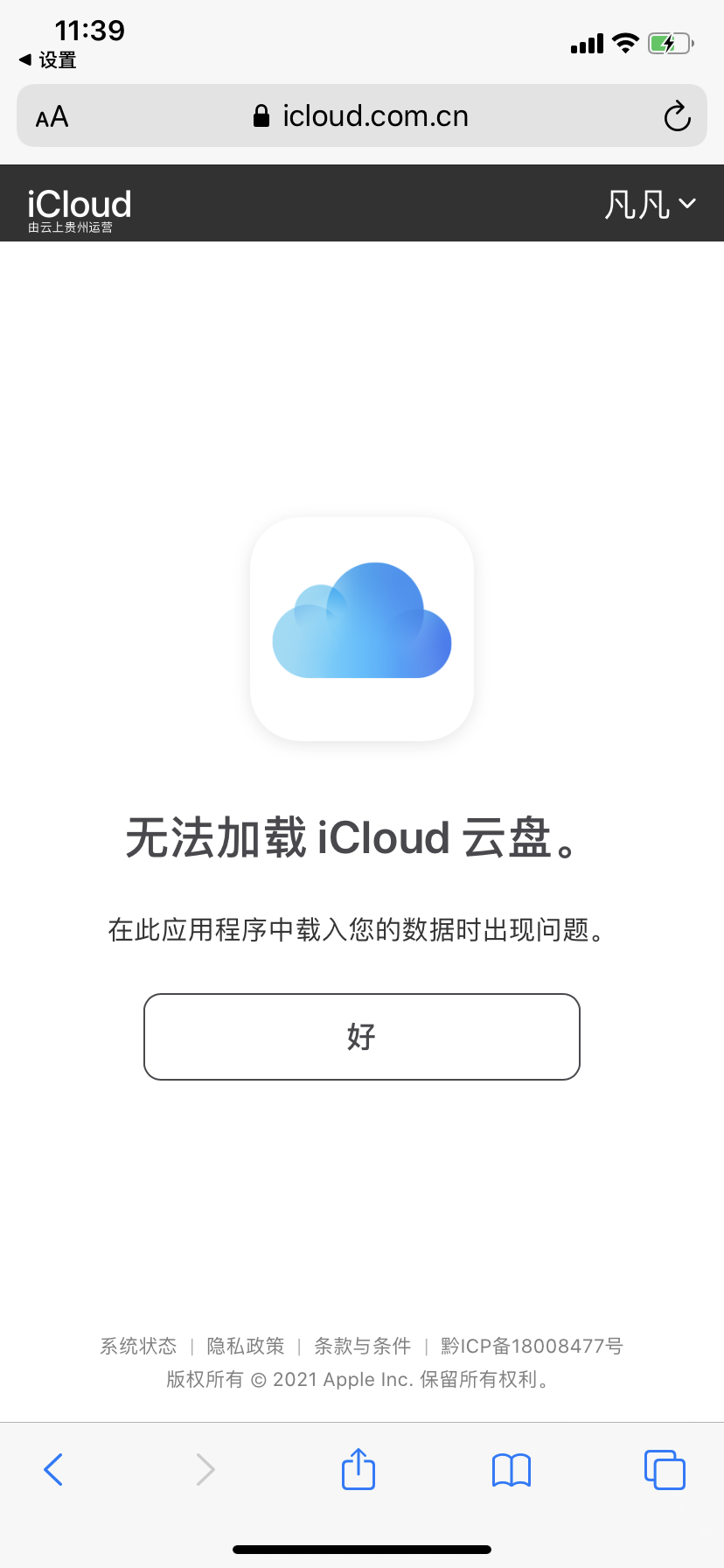Open the 隐私政策 link
Viewport: 724px width, 1568px height.
[x=246, y=1346]
